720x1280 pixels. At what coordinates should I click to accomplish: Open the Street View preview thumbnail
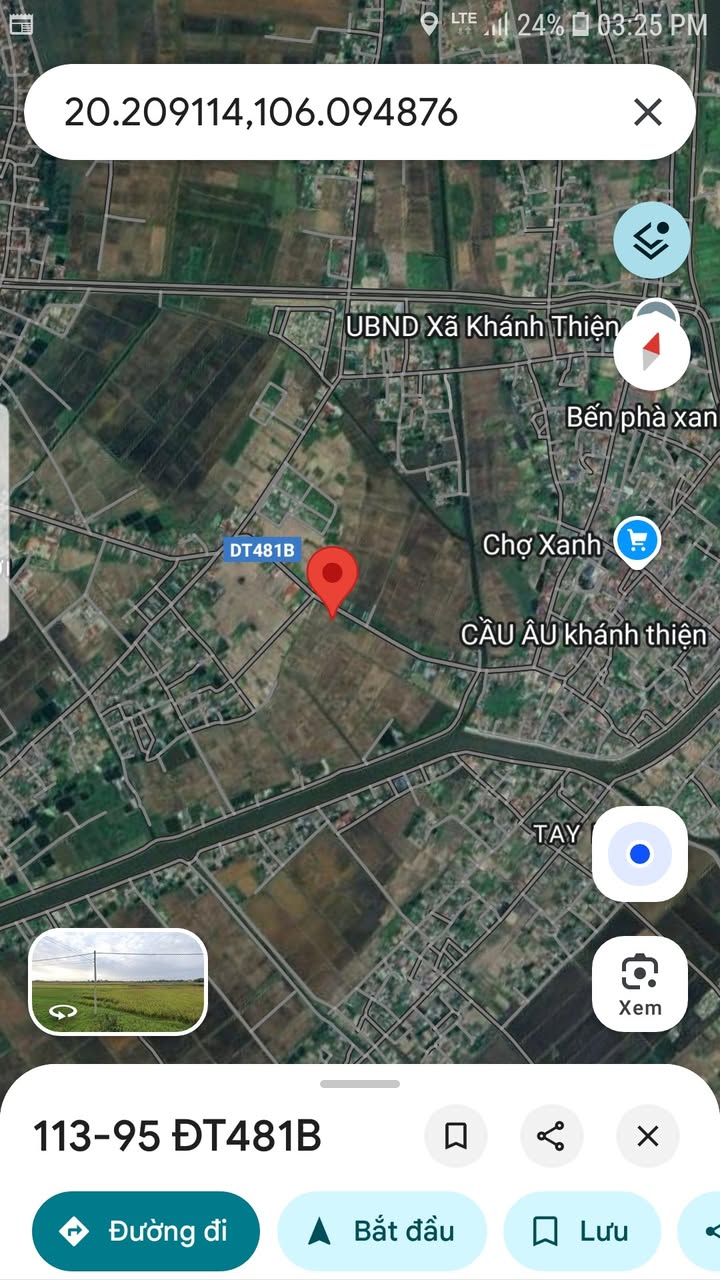[x=118, y=982]
